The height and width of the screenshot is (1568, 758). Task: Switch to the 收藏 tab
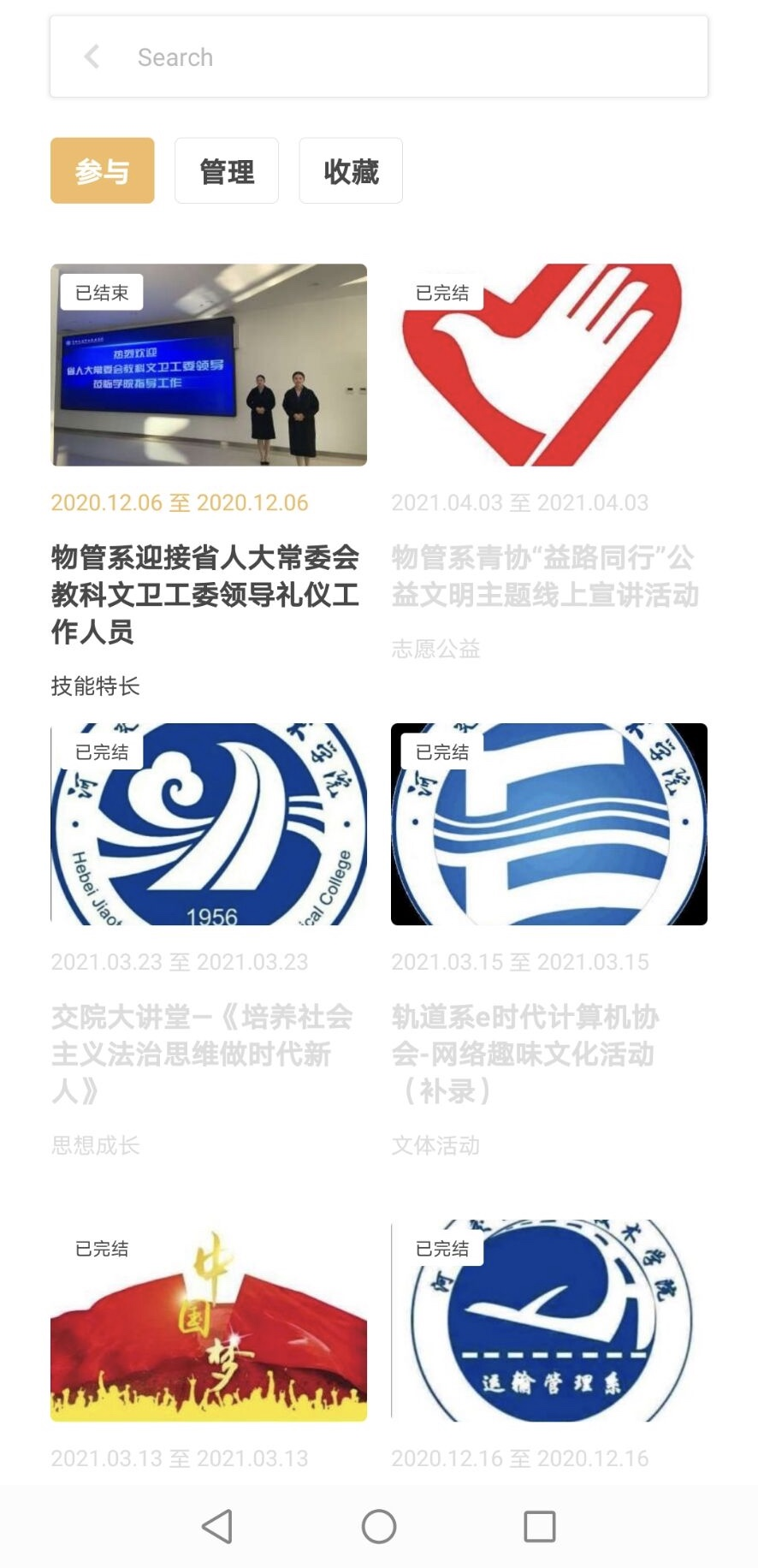pos(351,171)
